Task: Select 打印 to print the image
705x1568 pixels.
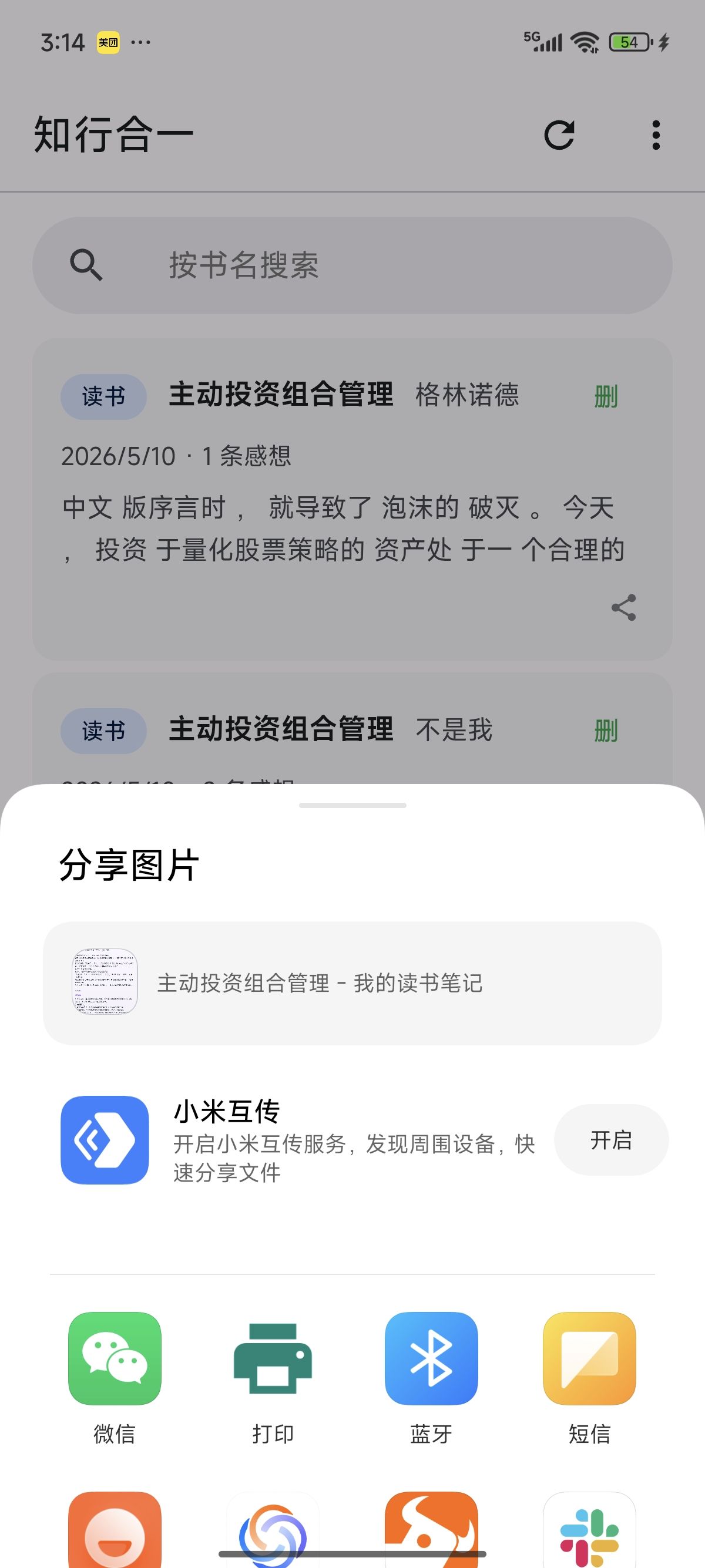Action: point(273,1379)
